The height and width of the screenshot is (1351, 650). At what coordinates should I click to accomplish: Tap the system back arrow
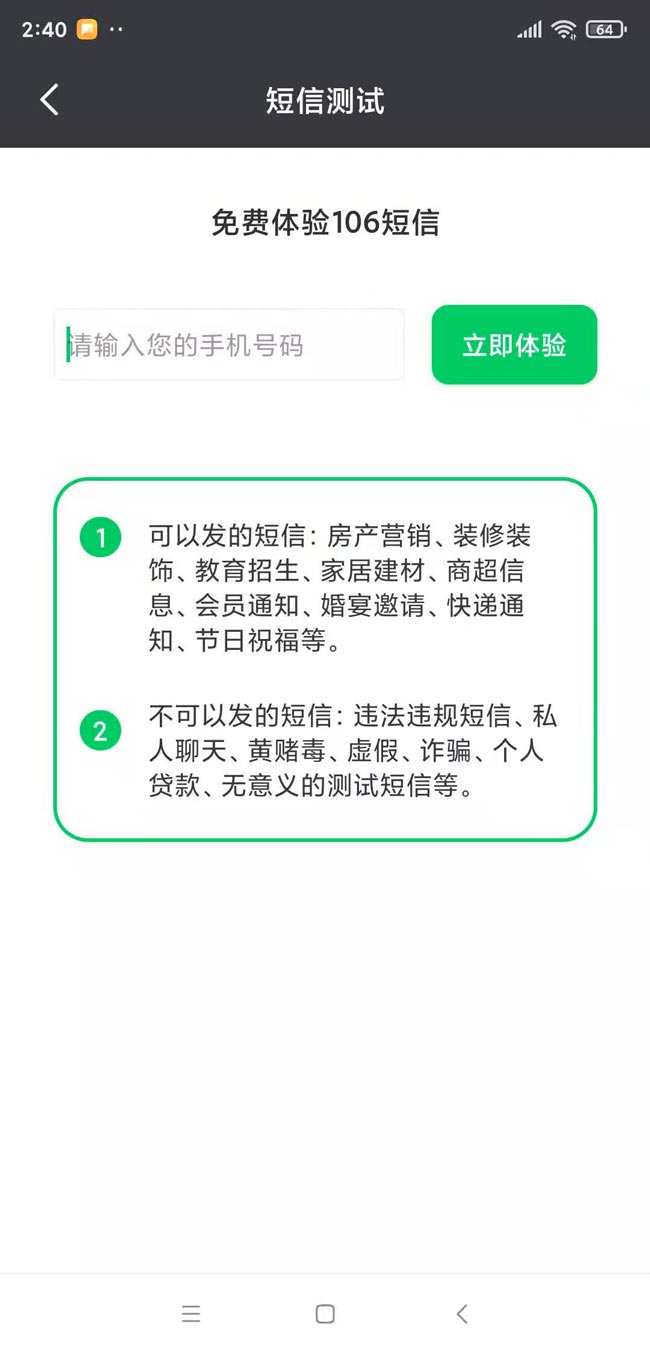pos(461,1314)
